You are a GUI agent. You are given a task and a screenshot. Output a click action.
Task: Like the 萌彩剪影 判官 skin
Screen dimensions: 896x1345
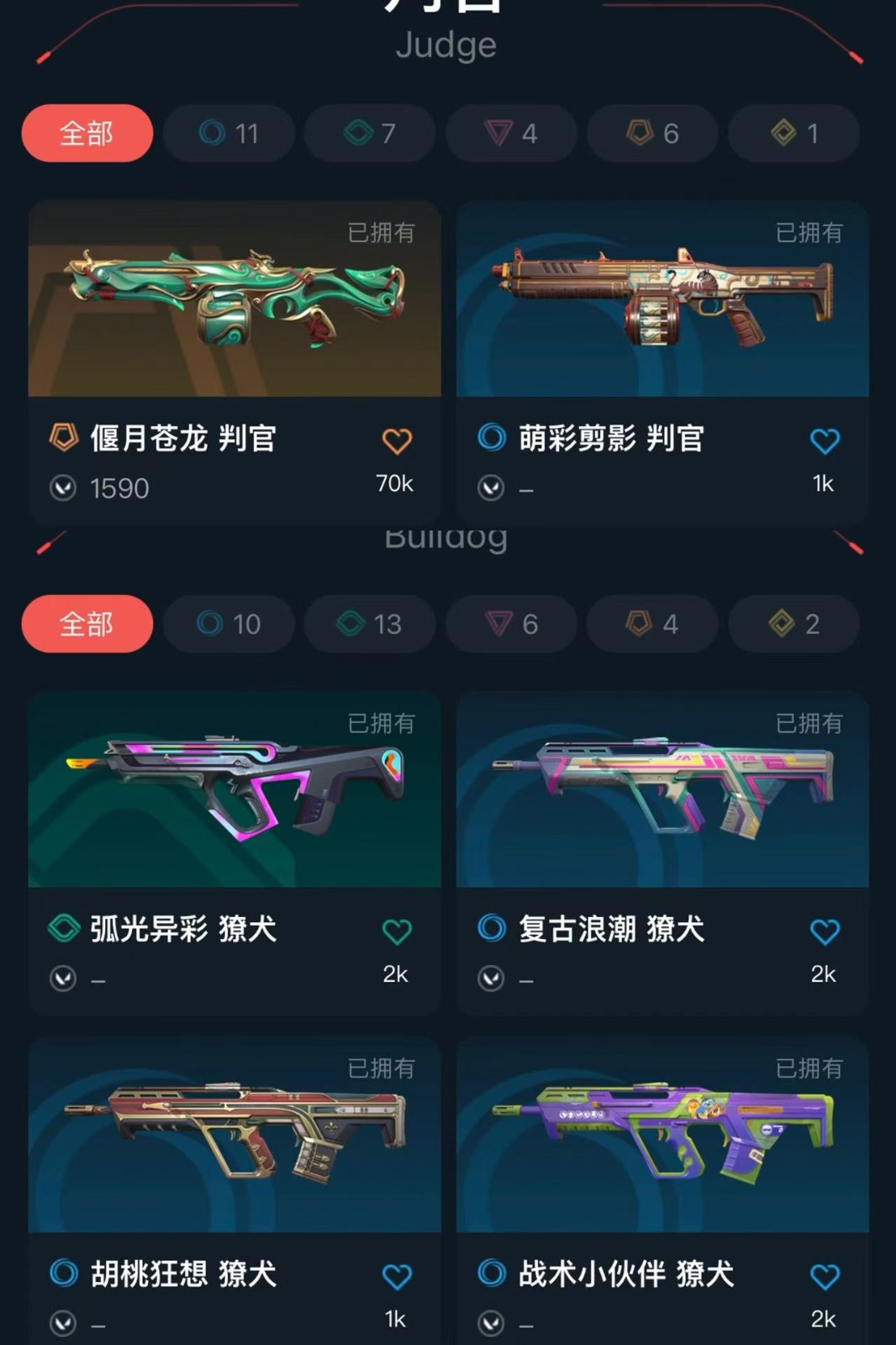click(825, 440)
